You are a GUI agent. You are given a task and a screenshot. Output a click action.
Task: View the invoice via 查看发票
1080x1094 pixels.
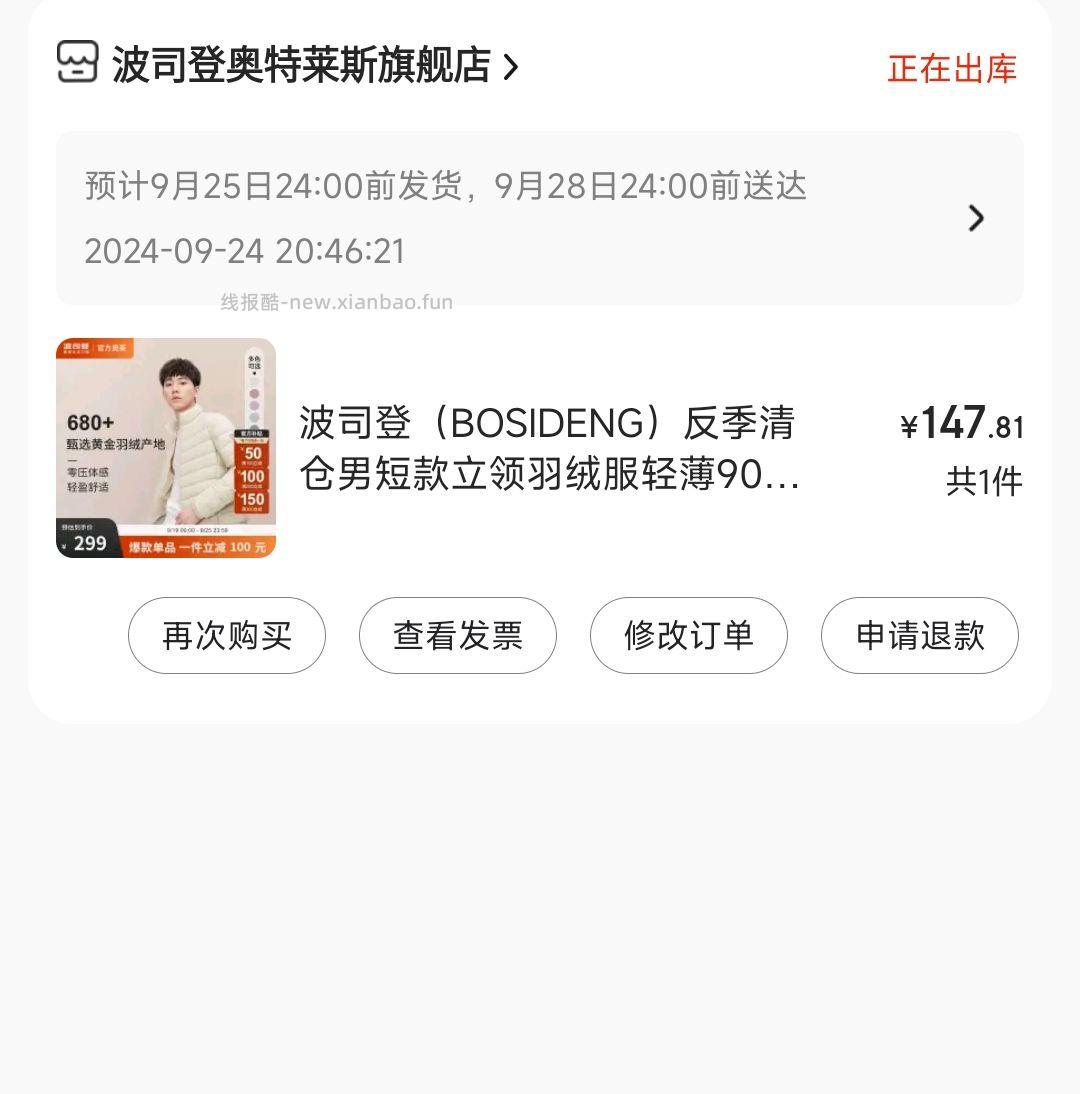(x=458, y=636)
